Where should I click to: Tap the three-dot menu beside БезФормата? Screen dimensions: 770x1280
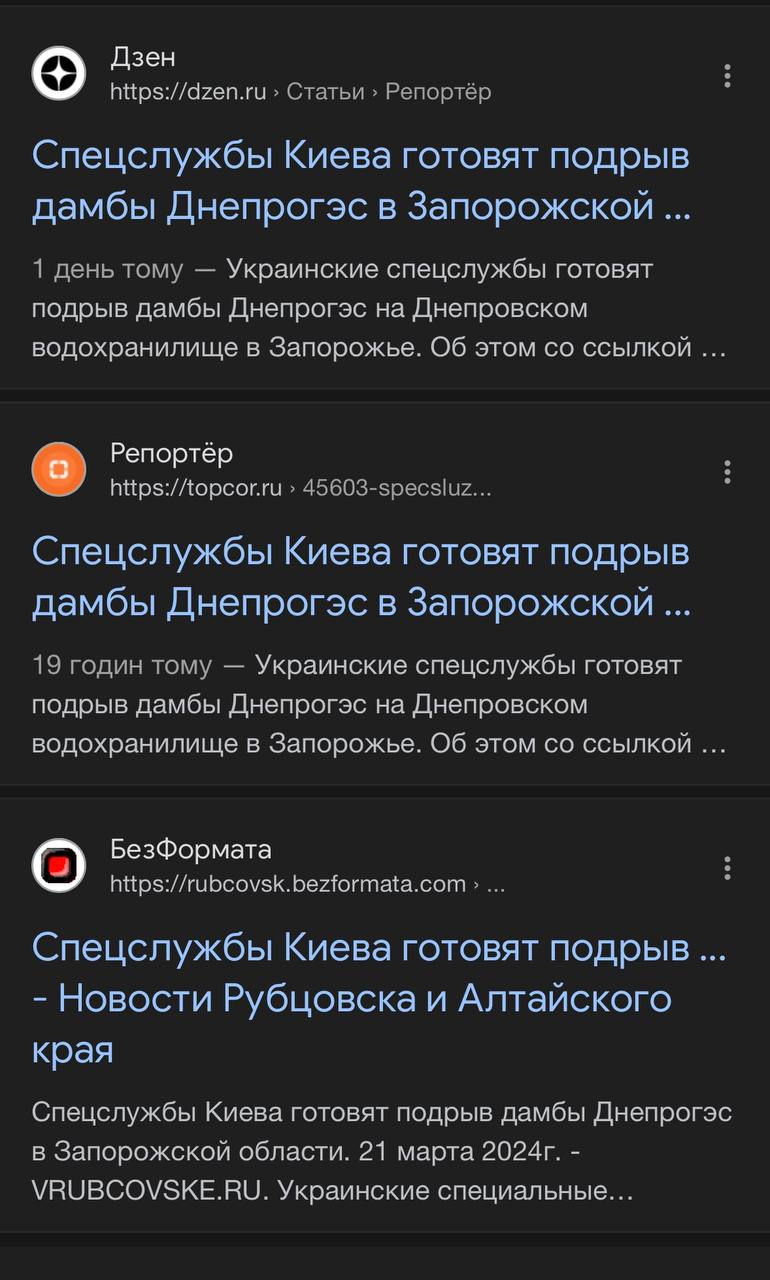click(x=727, y=868)
